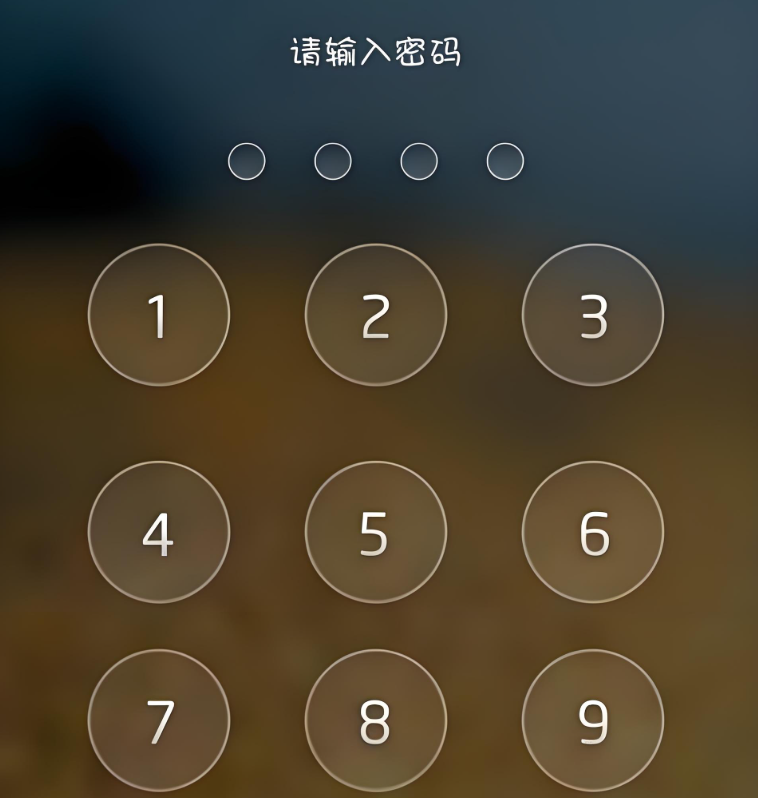Click the first password dot indicator
This screenshot has height=798, width=758.
click(246, 159)
